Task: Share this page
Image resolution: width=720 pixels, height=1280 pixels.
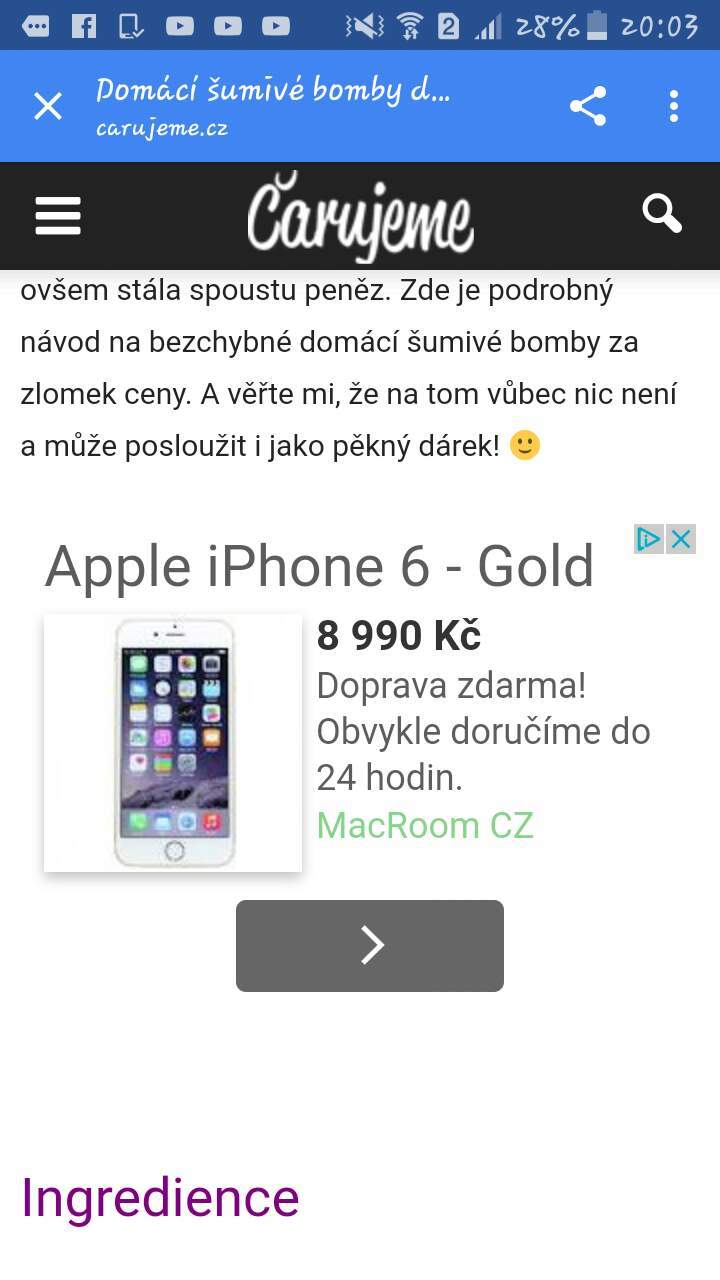Action: [588, 106]
